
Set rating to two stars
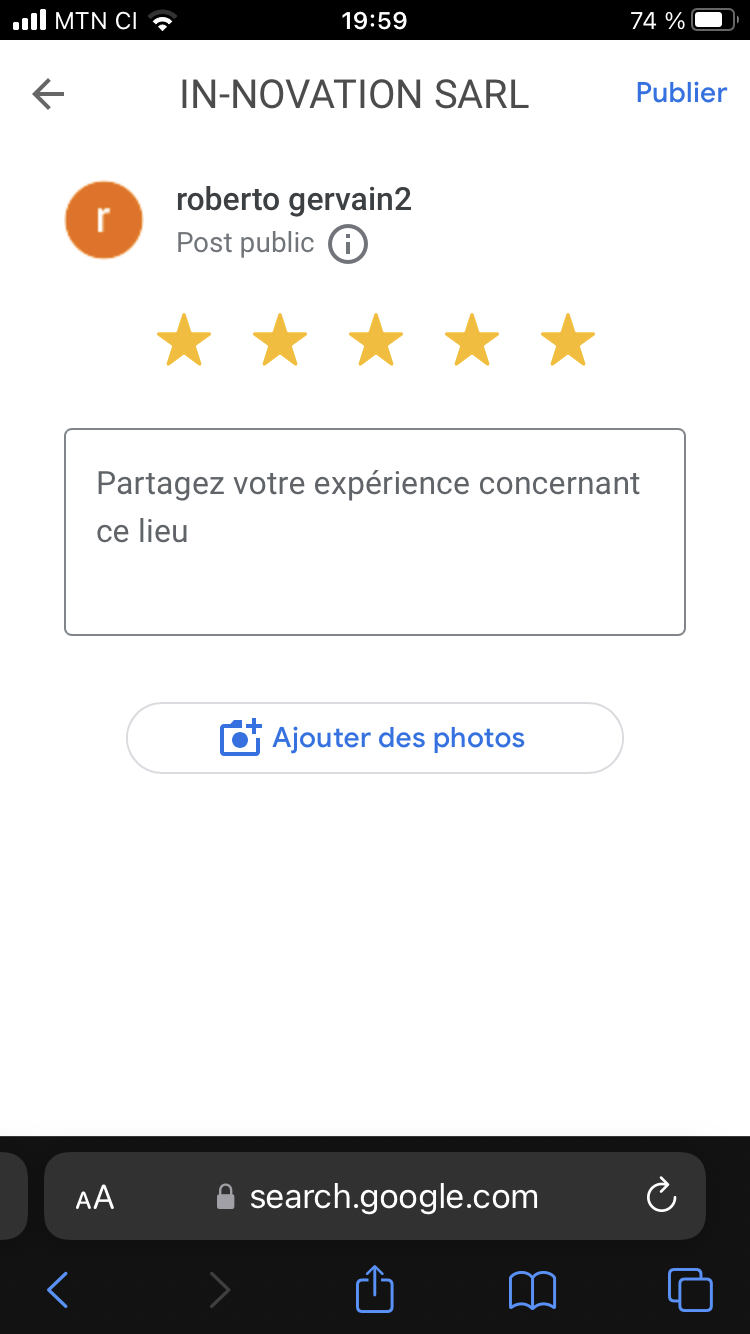pos(280,340)
